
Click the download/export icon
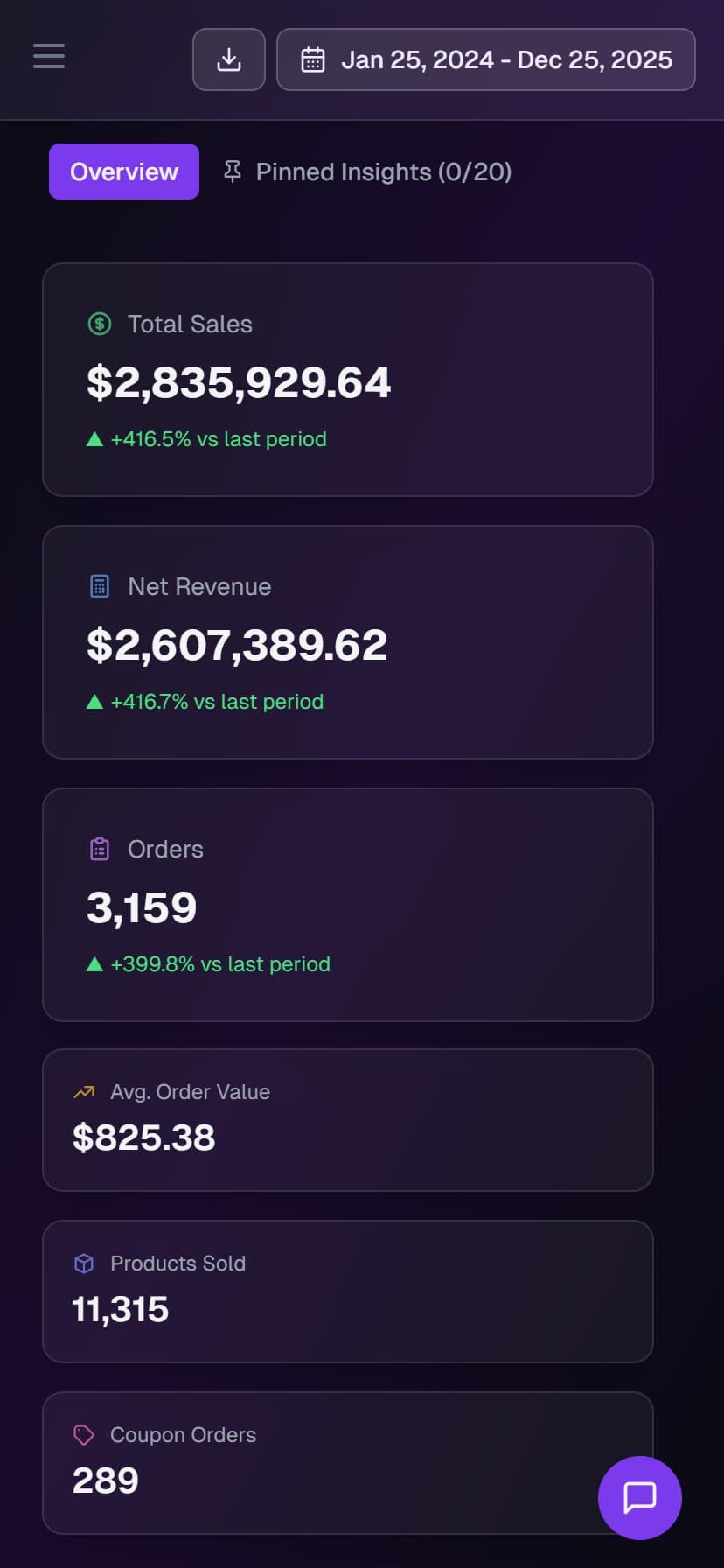[x=228, y=59]
